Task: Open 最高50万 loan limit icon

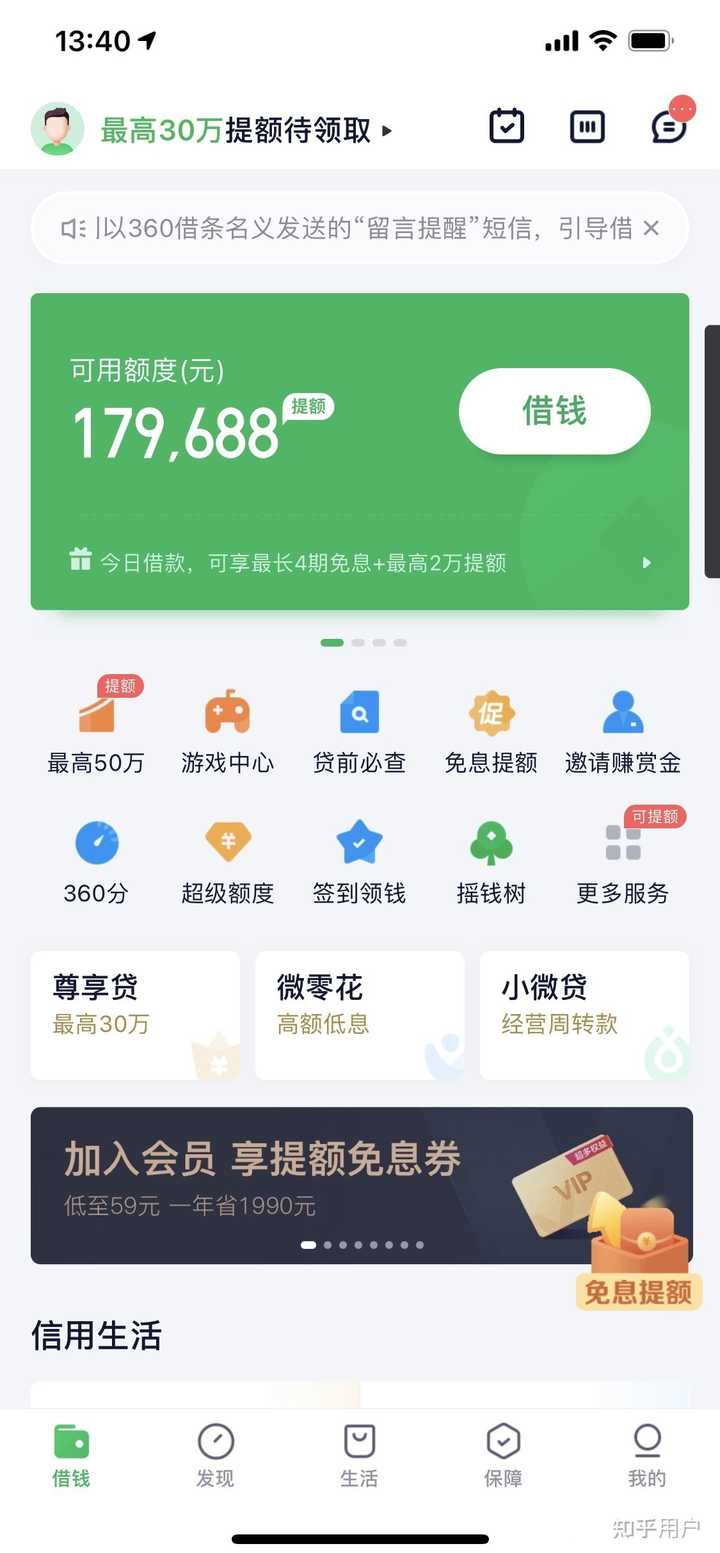Action: coord(95,728)
